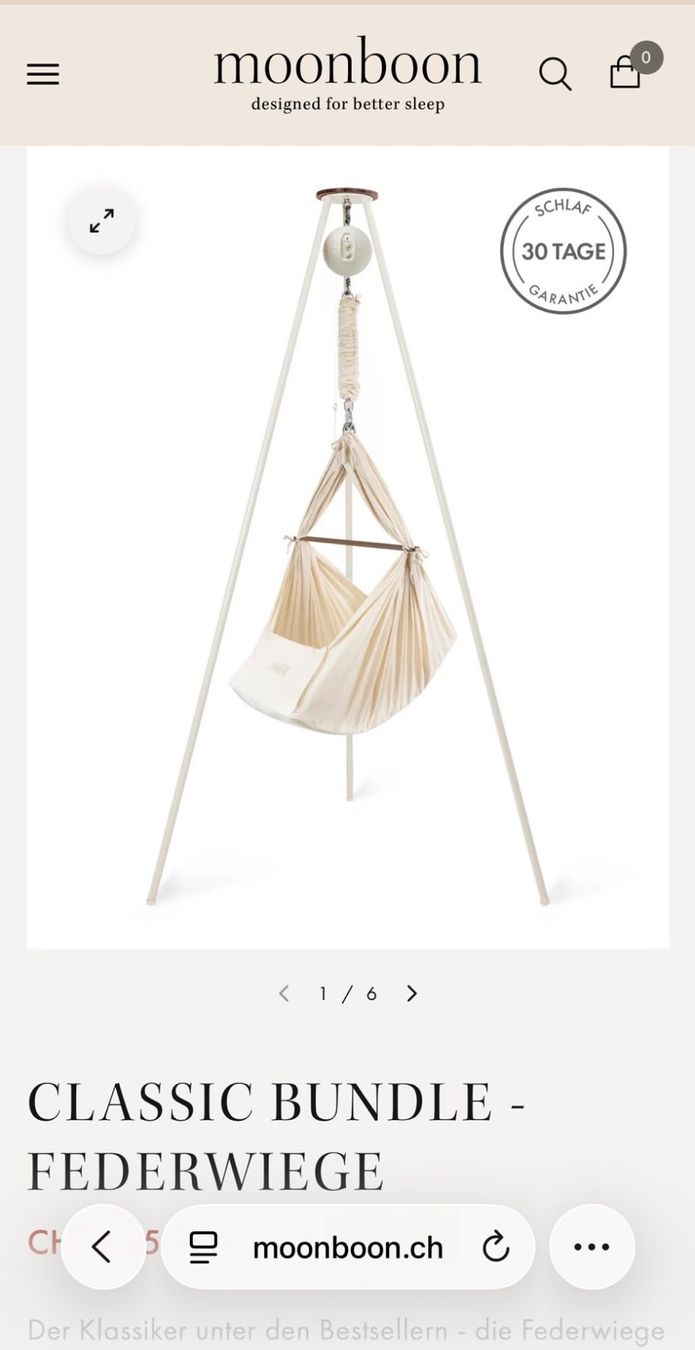Reload the page

pos(495,1247)
